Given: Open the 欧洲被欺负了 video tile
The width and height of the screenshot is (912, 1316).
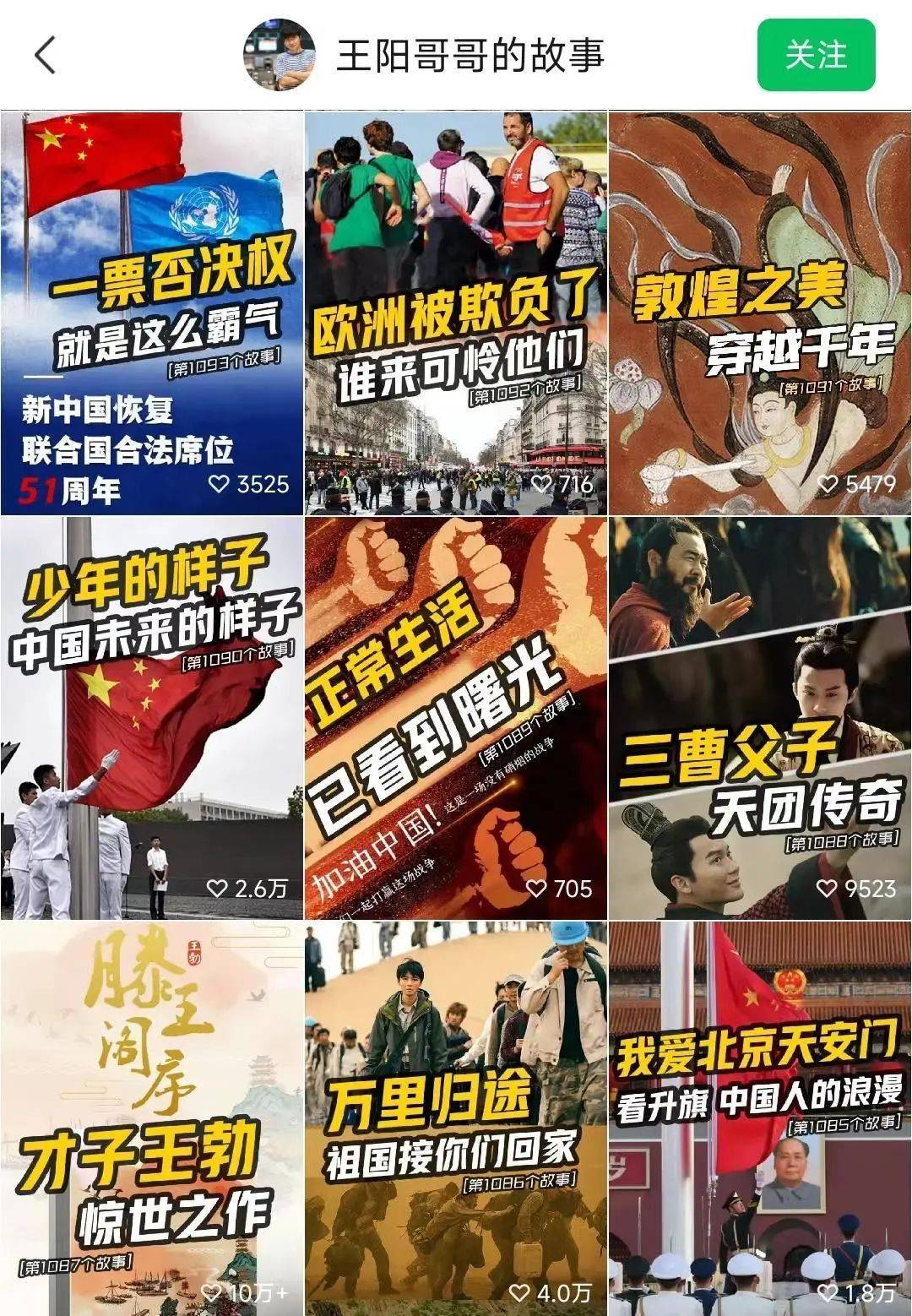Looking at the screenshot, I should (x=456, y=313).
